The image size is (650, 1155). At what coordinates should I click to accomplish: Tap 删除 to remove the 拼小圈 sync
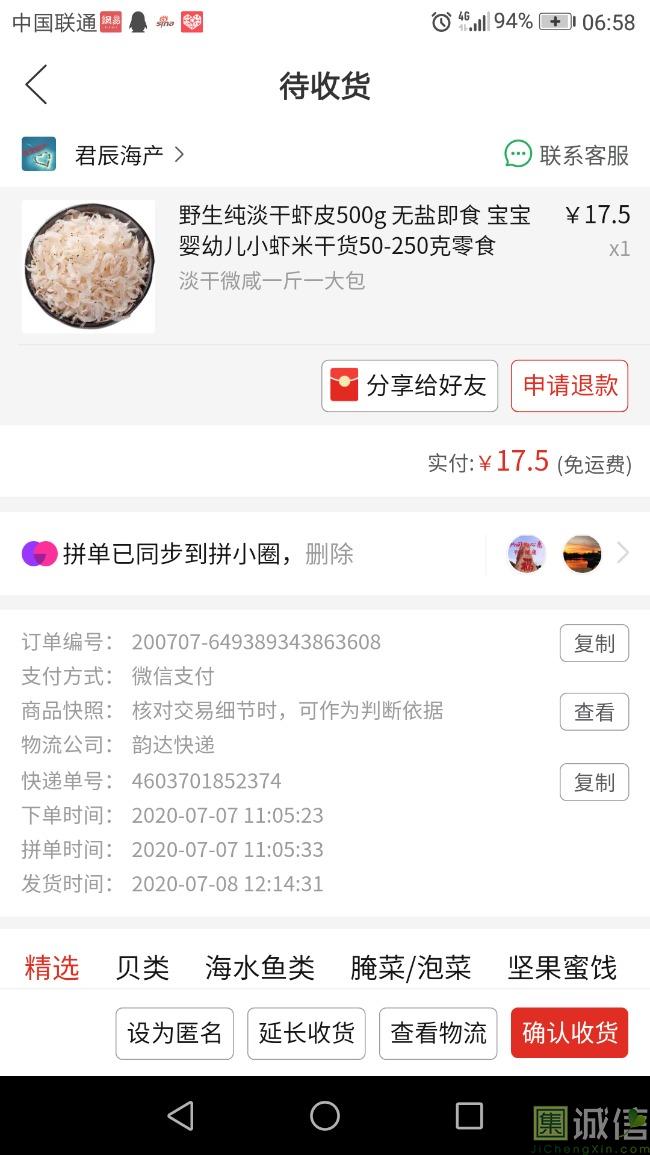(x=329, y=554)
